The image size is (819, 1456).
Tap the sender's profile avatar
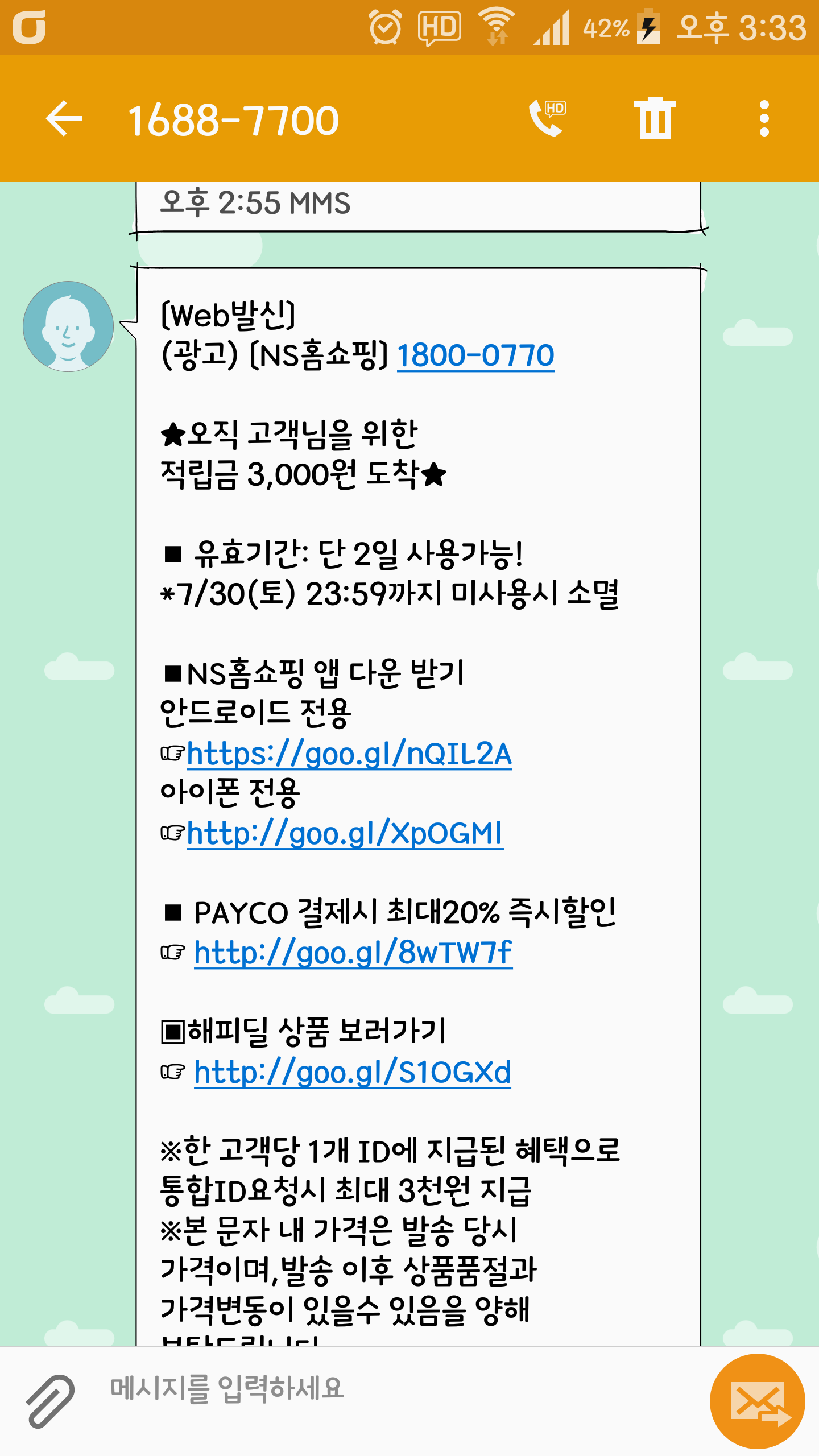pyautogui.click(x=68, y=326)
